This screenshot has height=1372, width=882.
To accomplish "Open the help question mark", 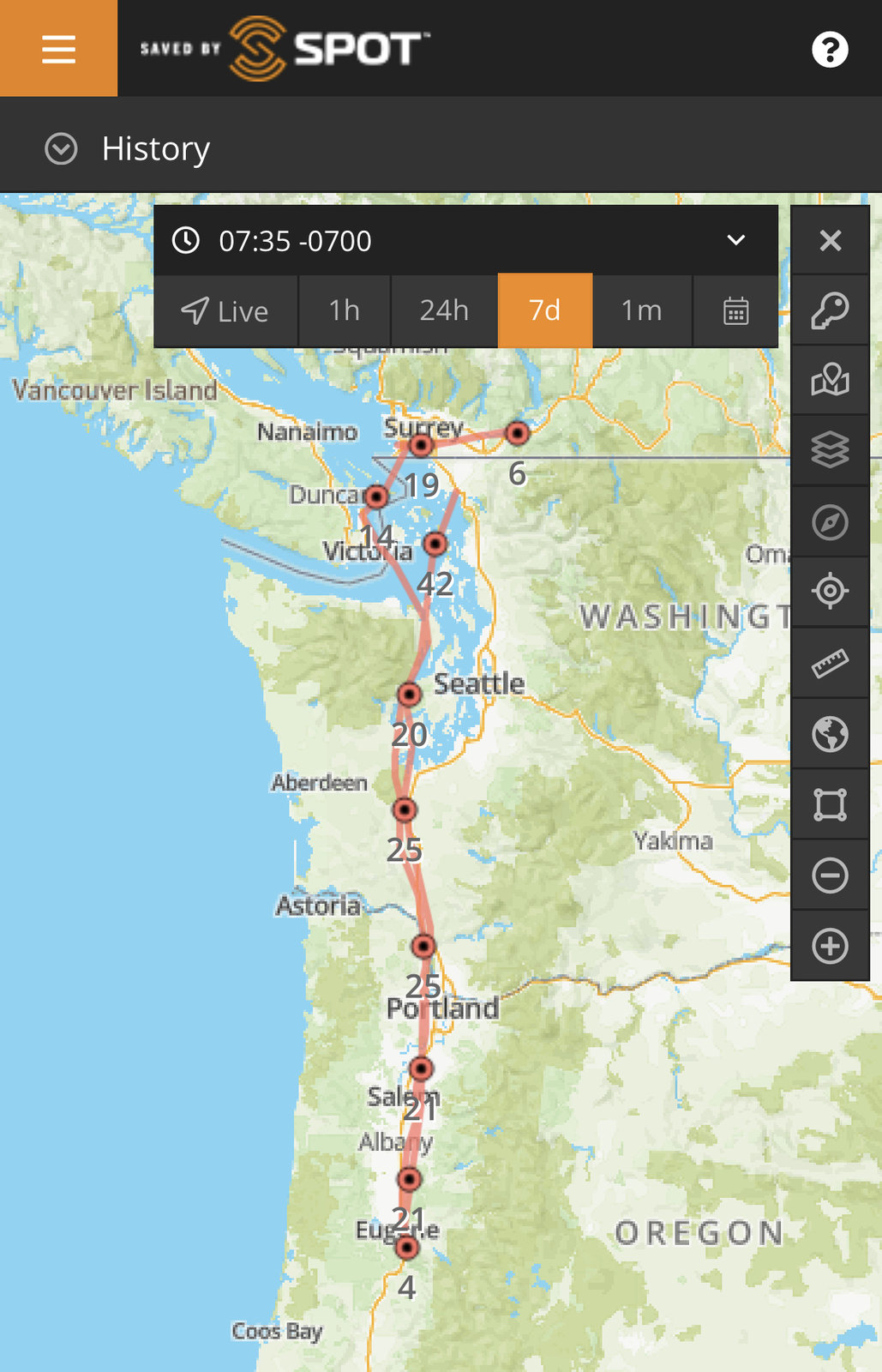I will click(829, 50).
